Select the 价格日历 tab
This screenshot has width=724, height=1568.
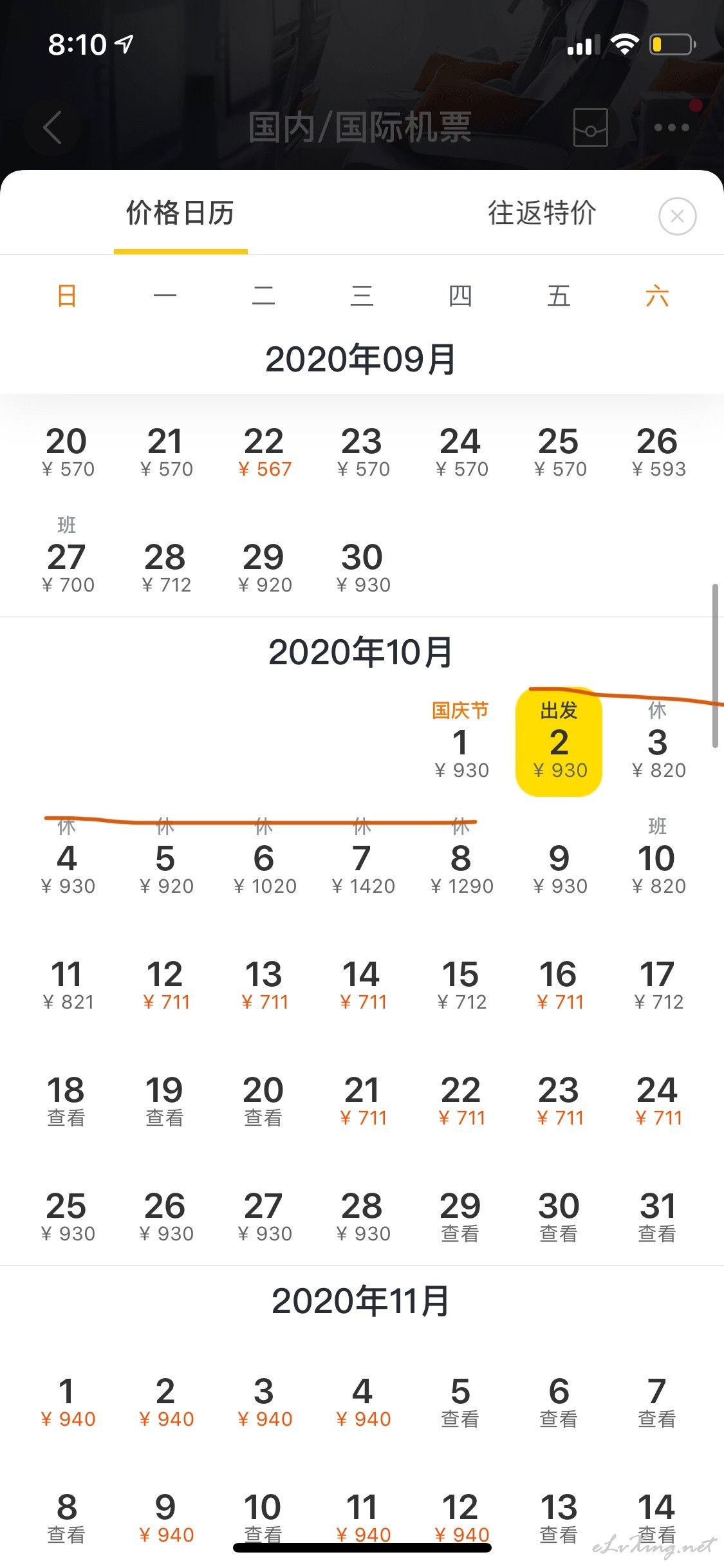point(180,213)
